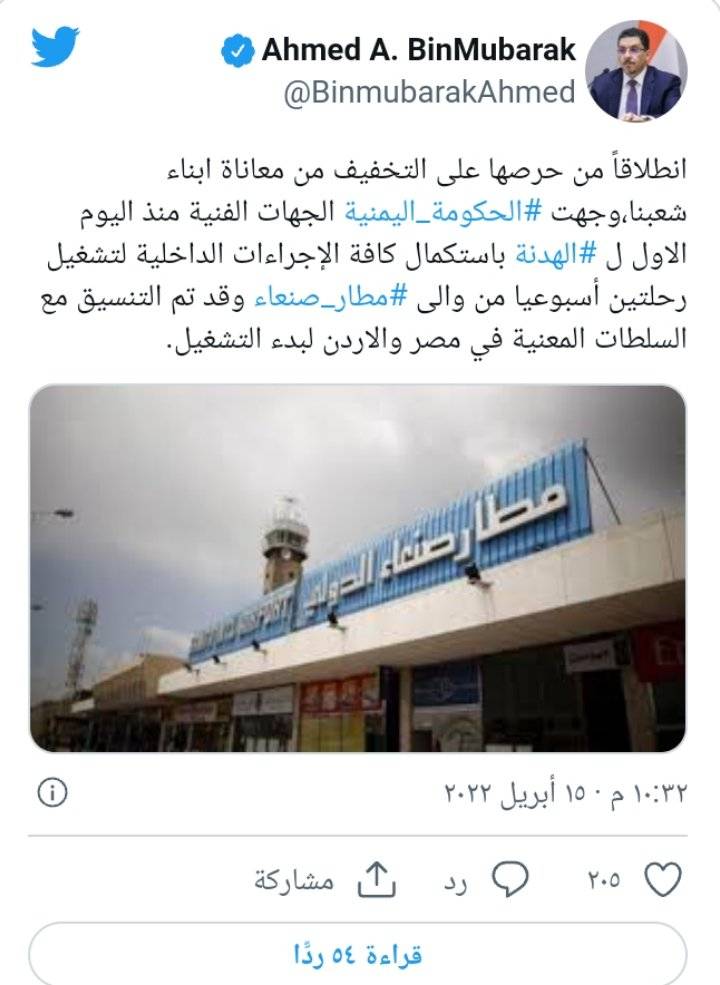The height and width of the screenshot is (985, 720).
Task: Tap the @BinmubarakAhmed handle
Action: pos(430,93)
